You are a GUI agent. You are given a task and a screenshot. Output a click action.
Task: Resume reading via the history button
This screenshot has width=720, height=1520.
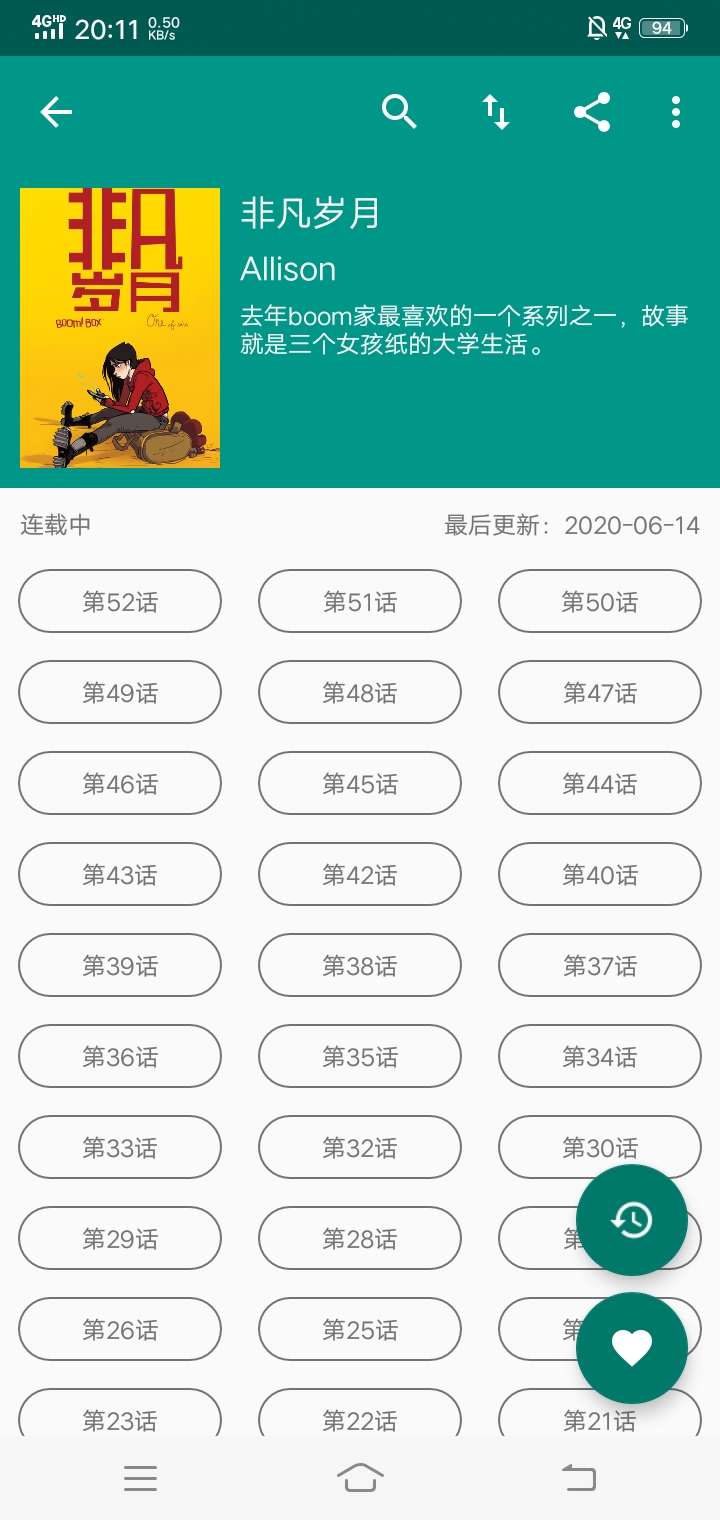[632, 1220]
